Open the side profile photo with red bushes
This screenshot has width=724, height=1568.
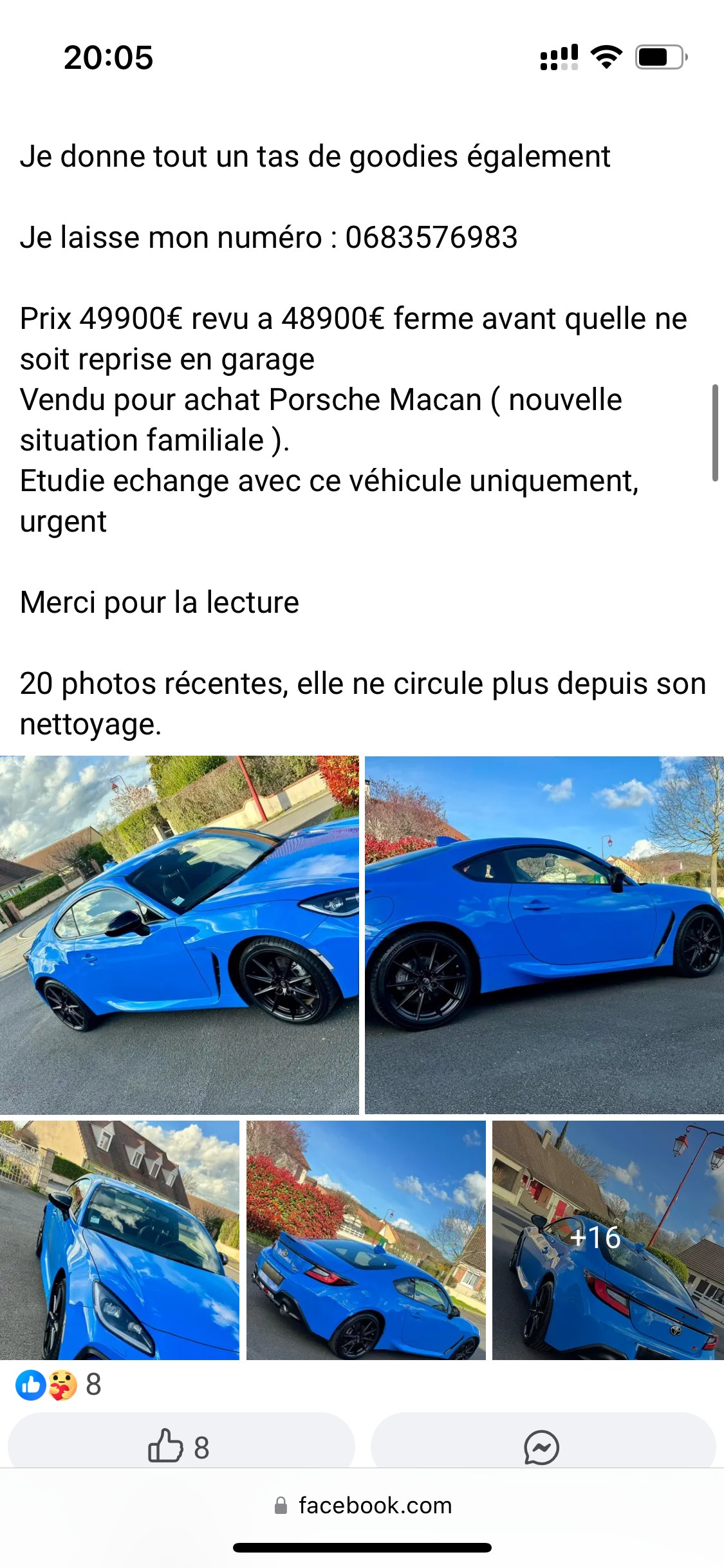[544, 935]
